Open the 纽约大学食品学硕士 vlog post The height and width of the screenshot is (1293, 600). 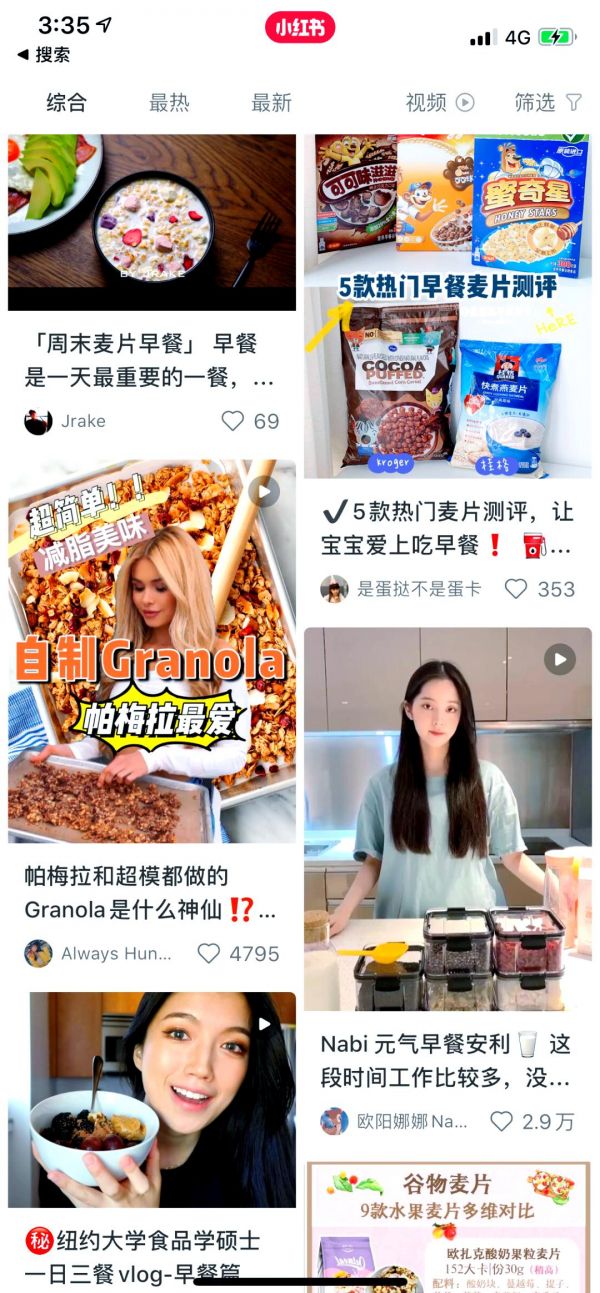pyautogui.click(x=152, y=1100)
